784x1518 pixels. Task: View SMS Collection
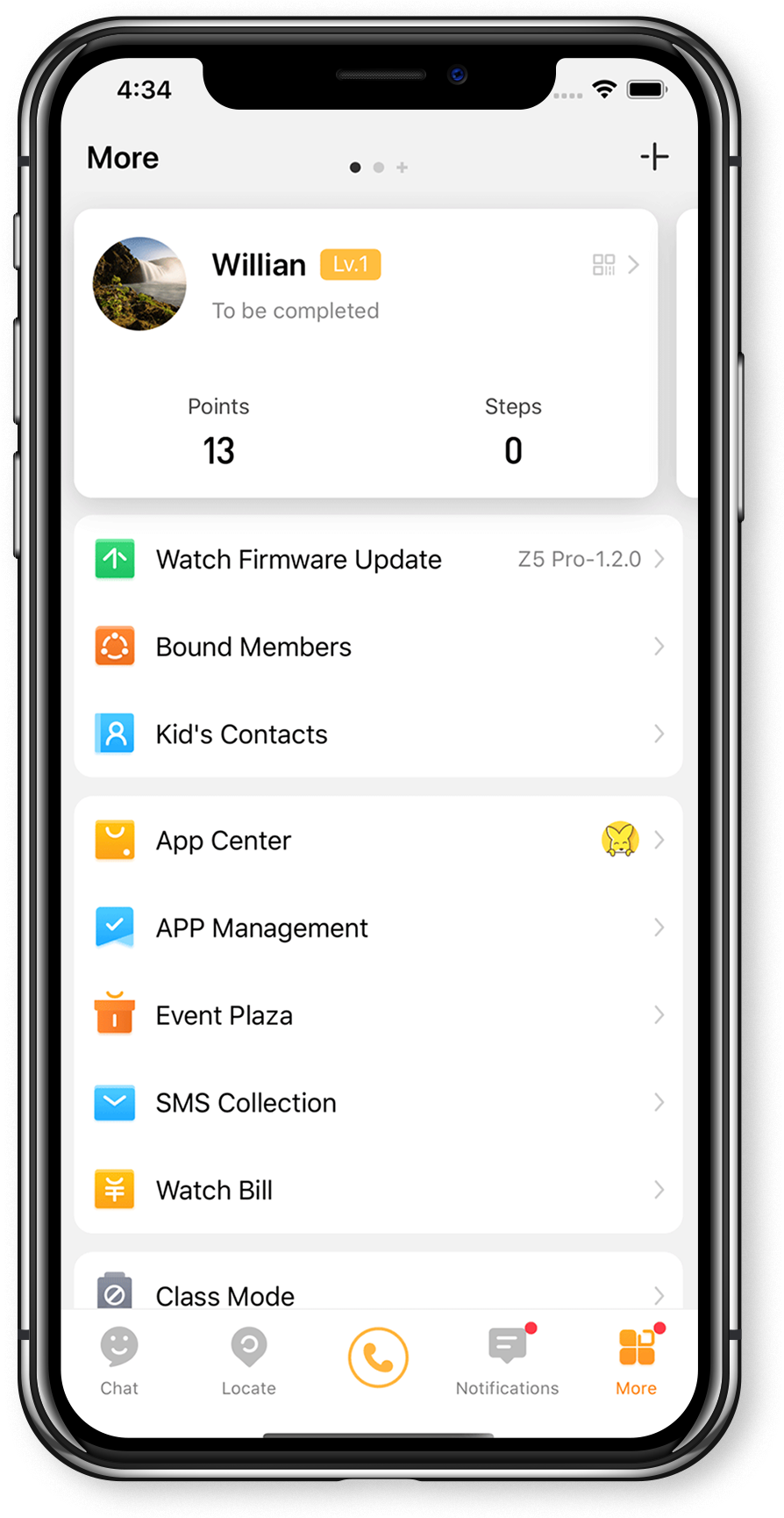(378, 1102)
